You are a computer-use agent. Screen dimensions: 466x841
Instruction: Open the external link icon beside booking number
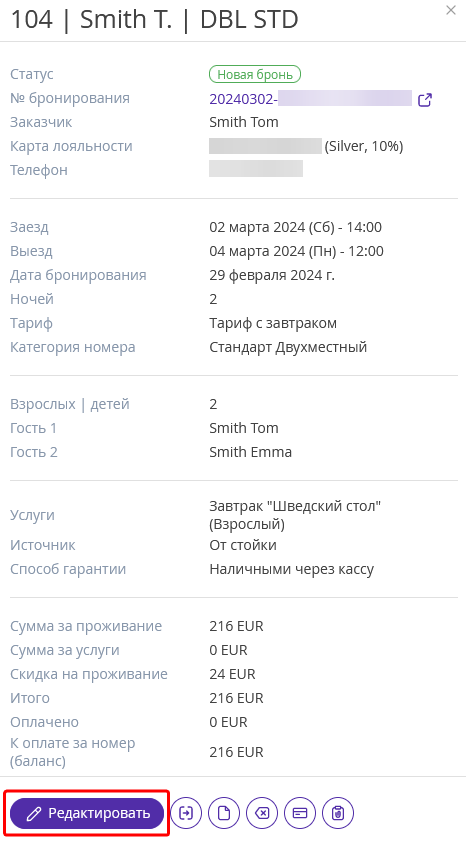pos(425,100)
